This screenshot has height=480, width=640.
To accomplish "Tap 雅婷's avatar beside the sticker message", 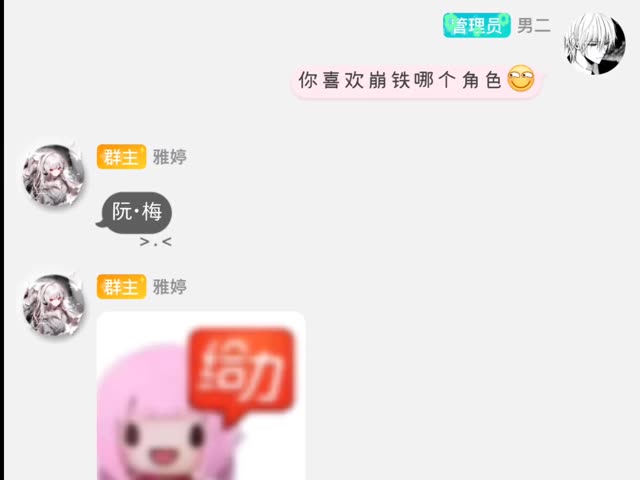I will (x=53, y=304).
